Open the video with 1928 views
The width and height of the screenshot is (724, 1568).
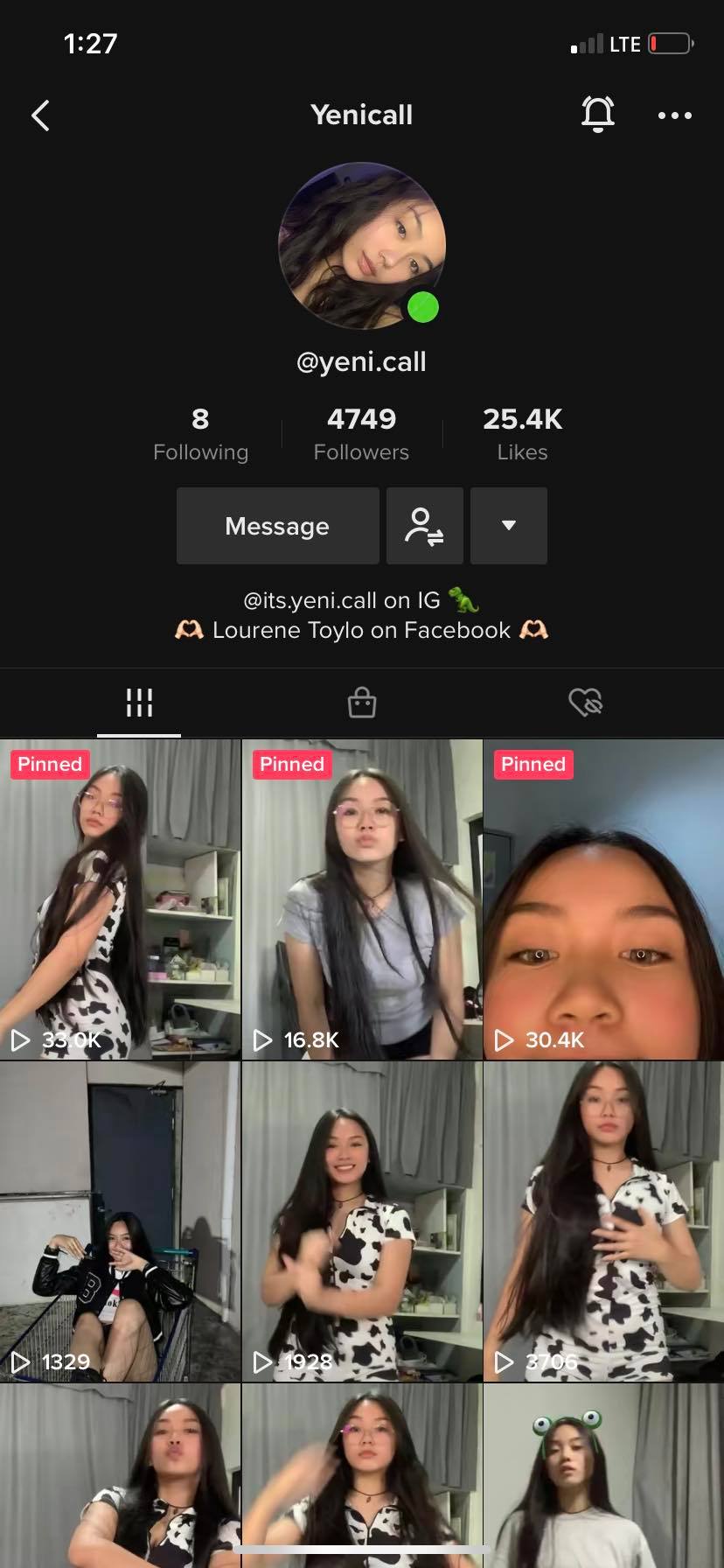click(x=362, y=1221)
